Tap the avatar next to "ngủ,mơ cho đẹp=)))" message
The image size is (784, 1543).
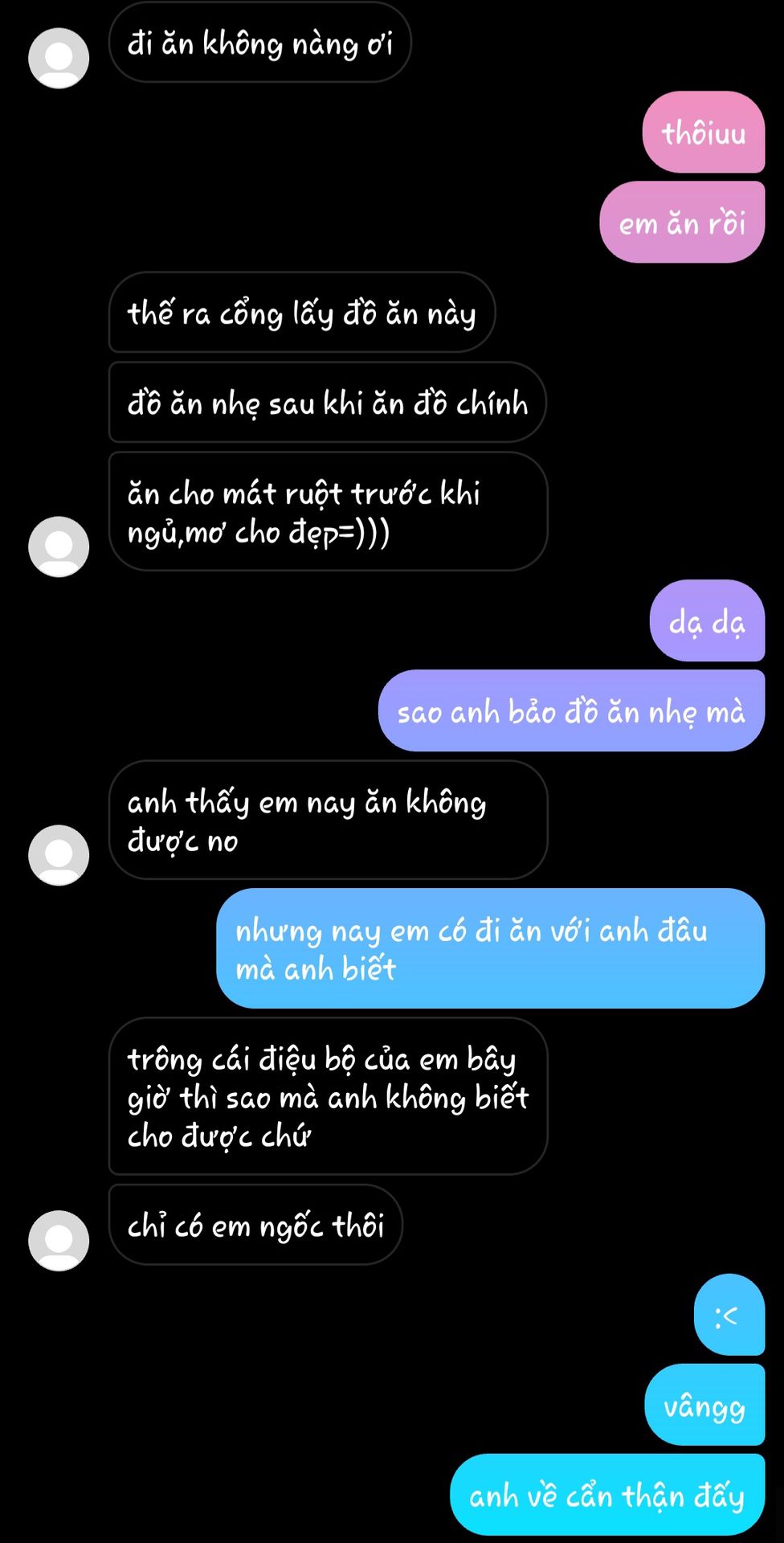59,546
